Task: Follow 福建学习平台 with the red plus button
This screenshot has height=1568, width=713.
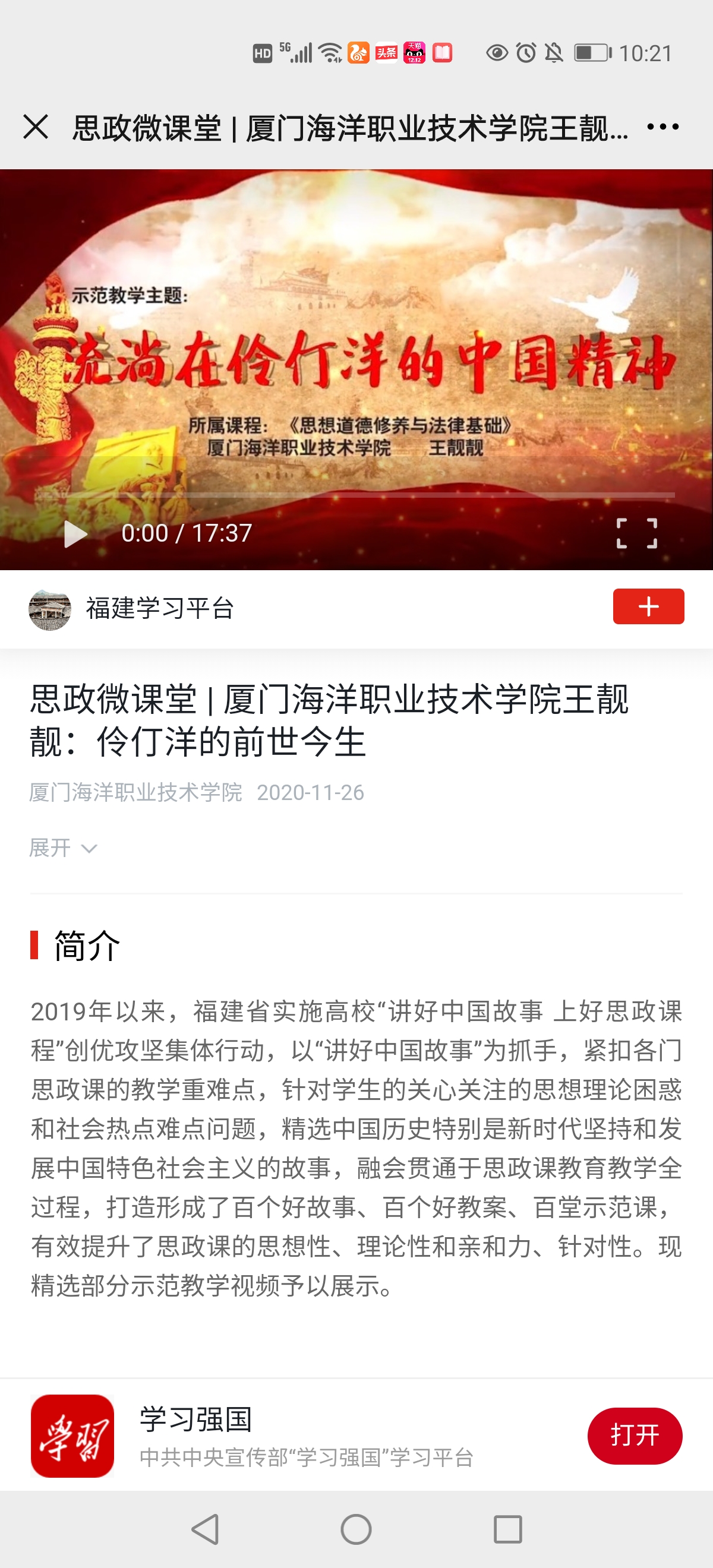Action: click(648, 606)
